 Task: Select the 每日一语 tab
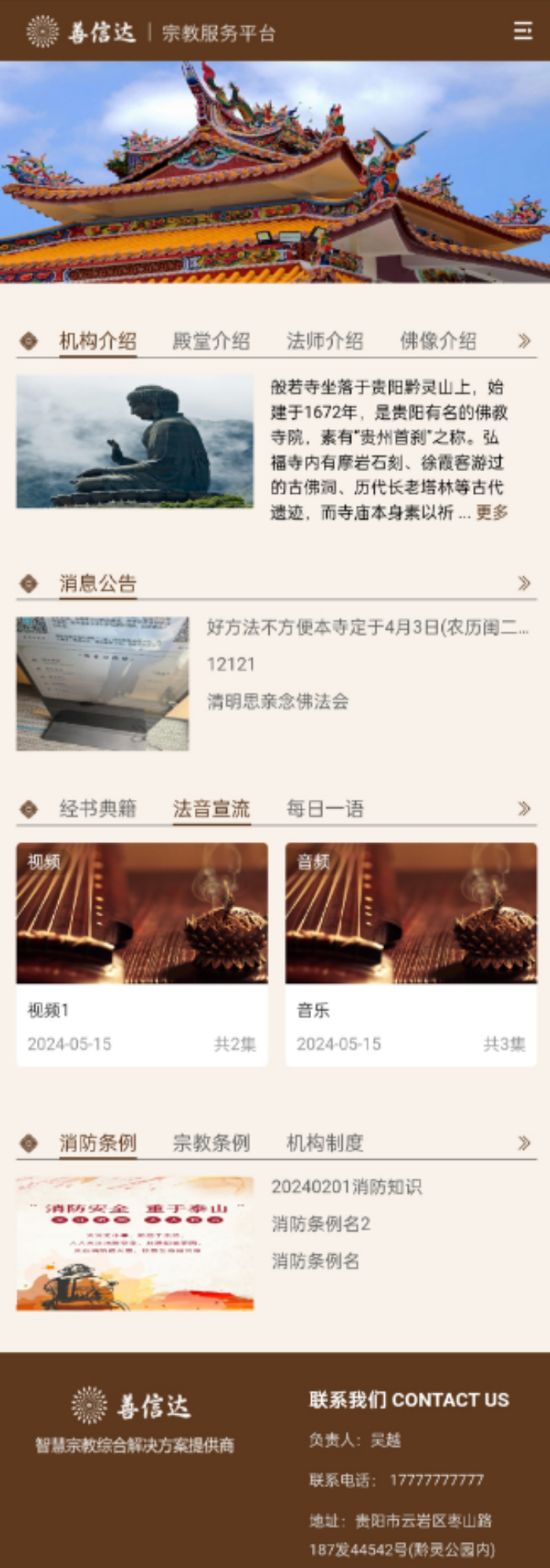point(324,808)
